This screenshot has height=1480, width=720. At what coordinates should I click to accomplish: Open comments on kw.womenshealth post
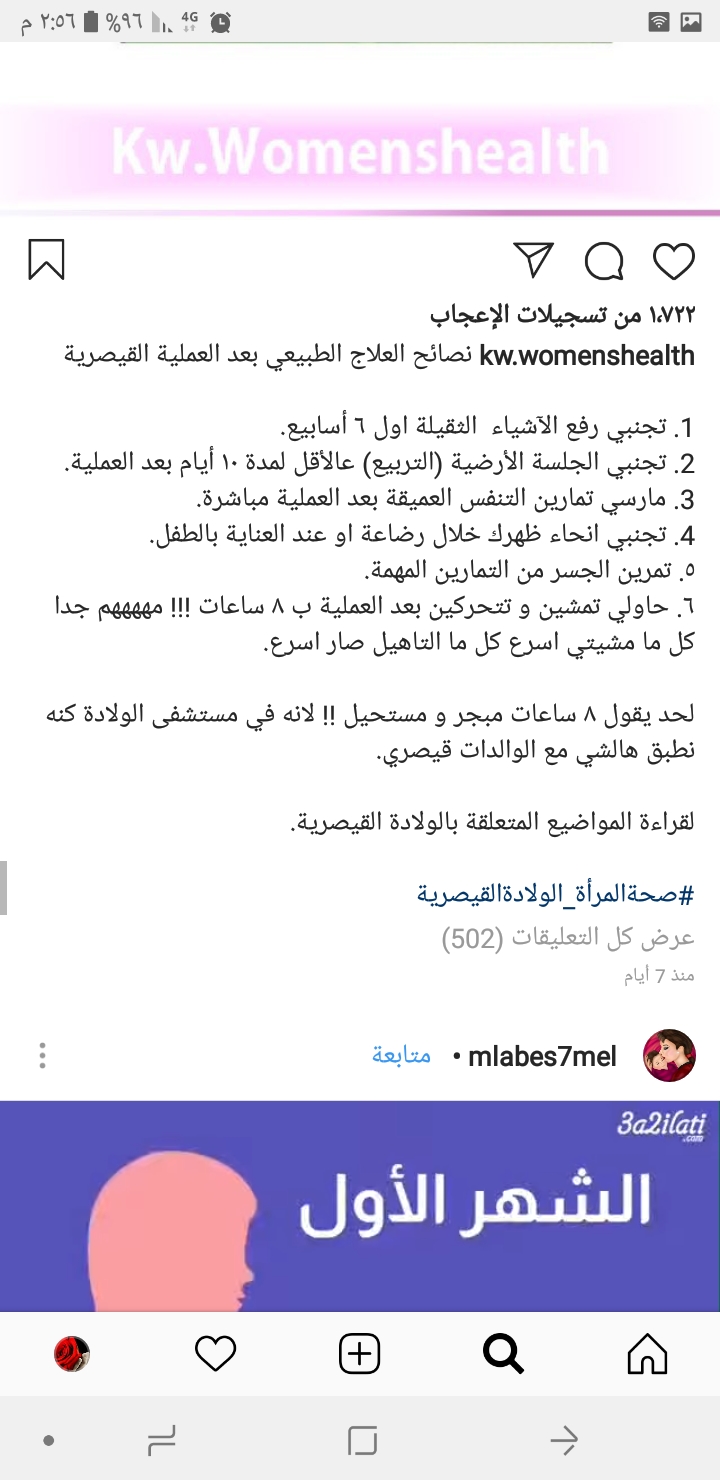click(x=604, y=261)
